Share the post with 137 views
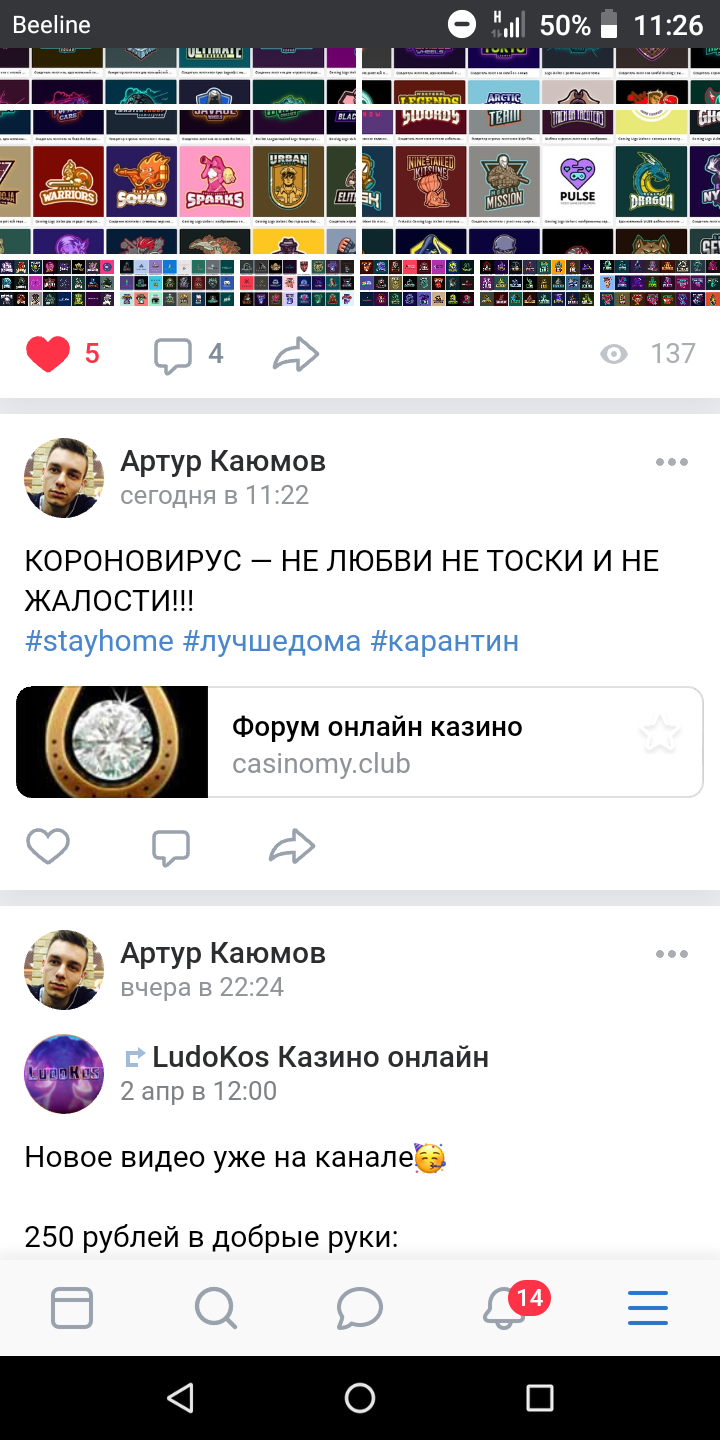The height and width of the screenshot is (1440, 720). click(295, 354)
